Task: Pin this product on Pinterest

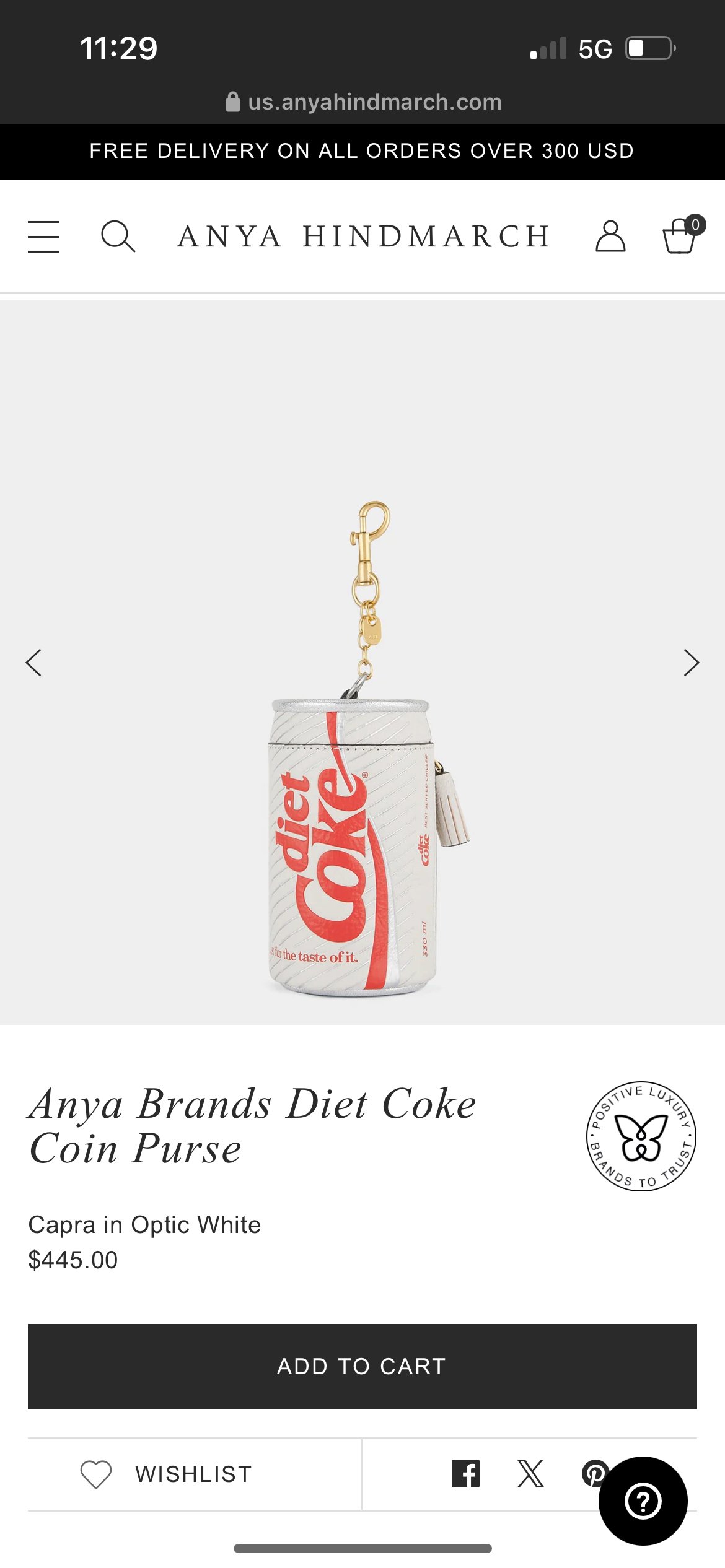Action: coord(592,1473)
